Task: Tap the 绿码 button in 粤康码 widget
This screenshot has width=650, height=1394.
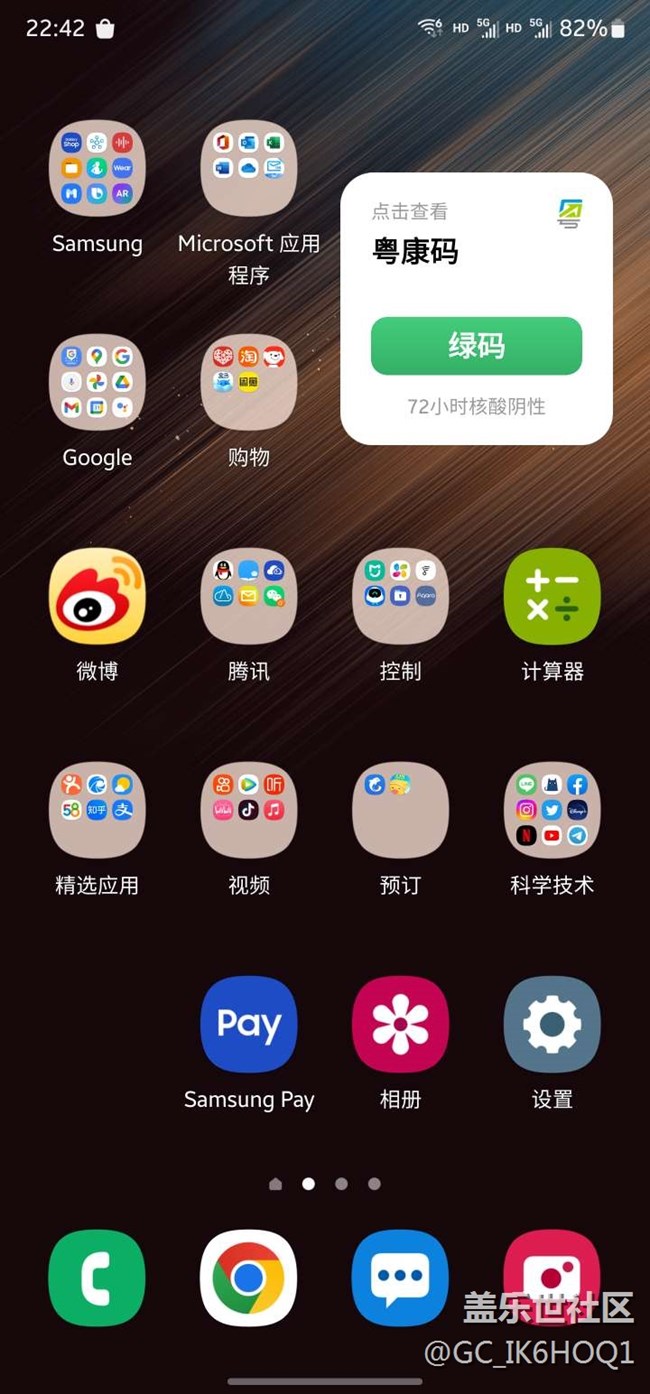Action: tap(476, 346)
